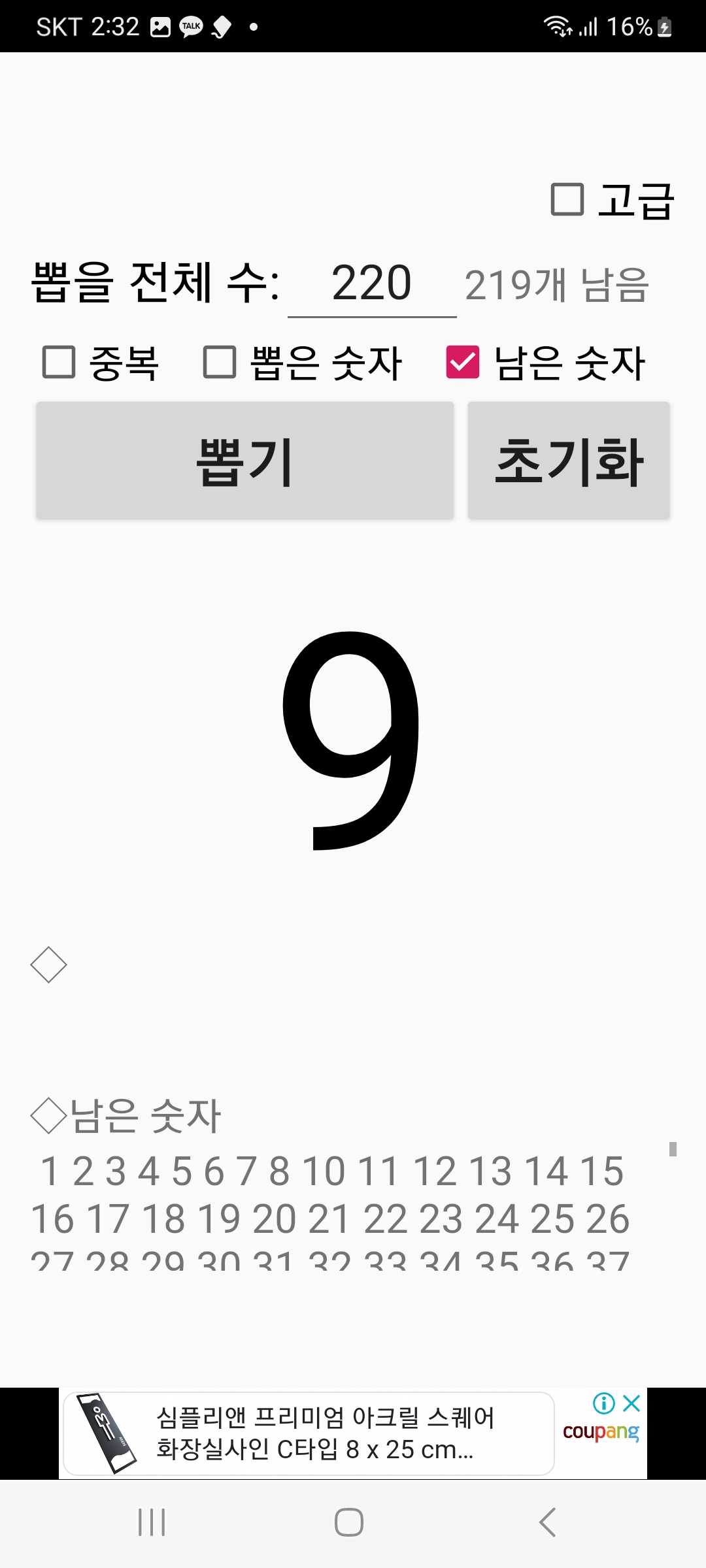This screenshot has width=706, height=1568.
Task: Edit the total count field showing 220
Action: [371, 284]
